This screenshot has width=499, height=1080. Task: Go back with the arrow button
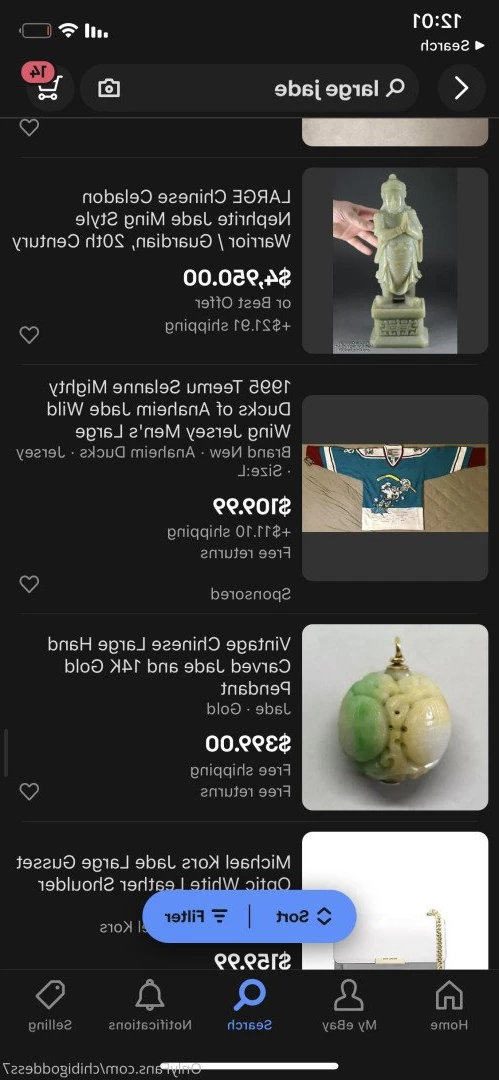coord(462,88)
